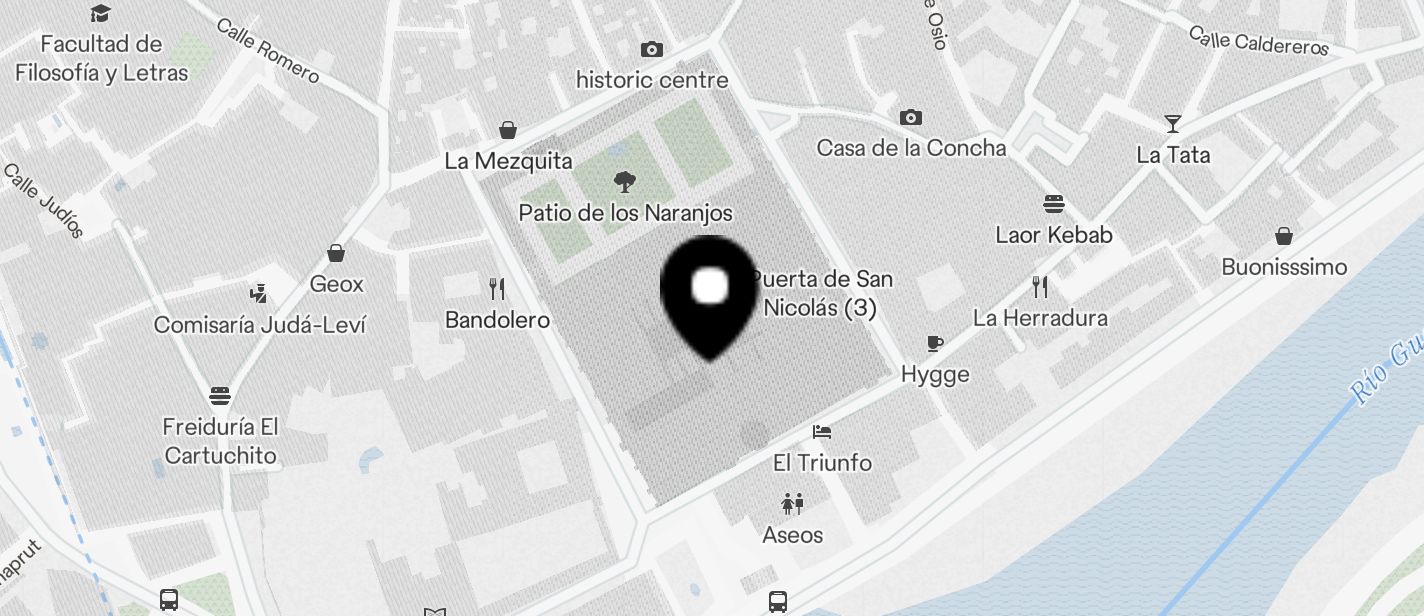
Task: Open Facultad de Filosofía y Letras marker
Action: tap(100, 14)
